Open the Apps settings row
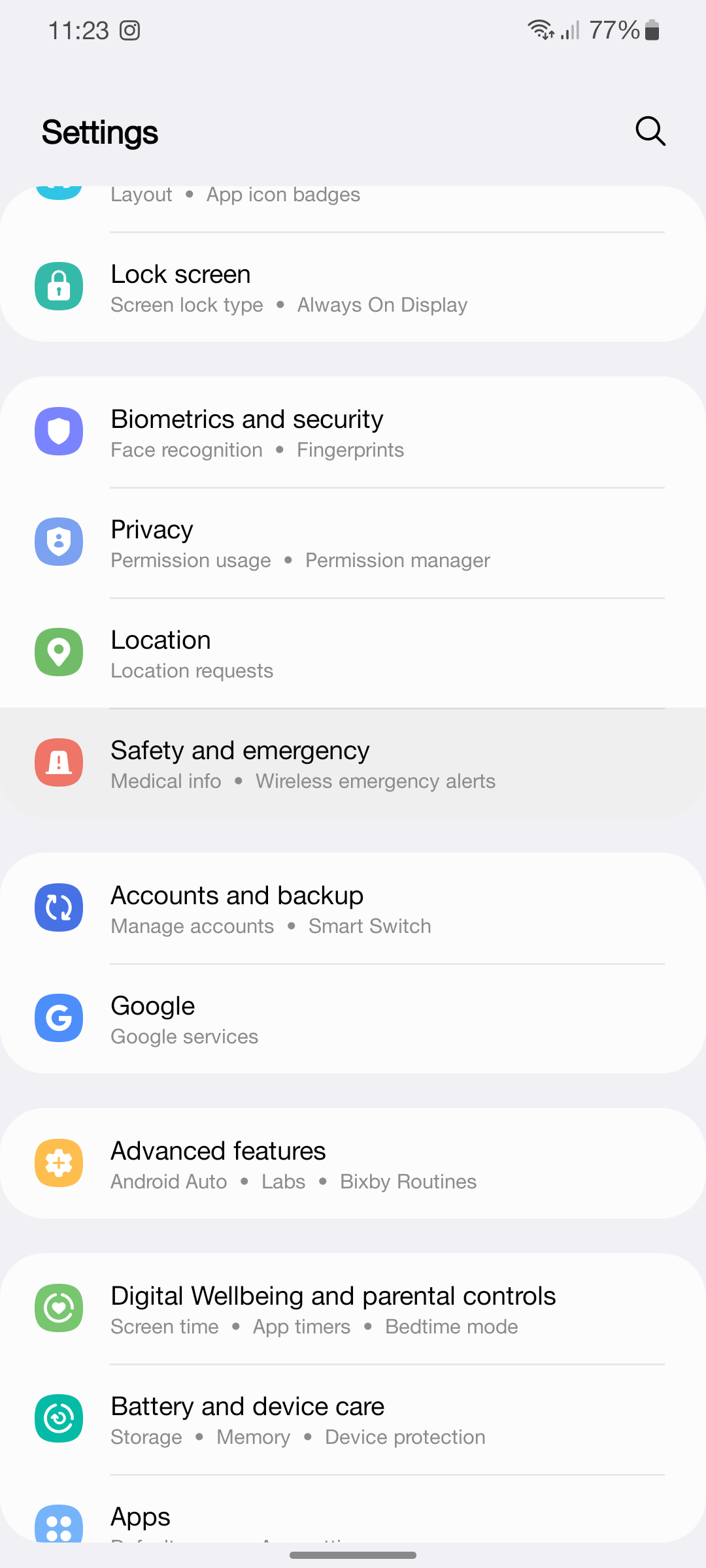 (x=353, y=1519)
